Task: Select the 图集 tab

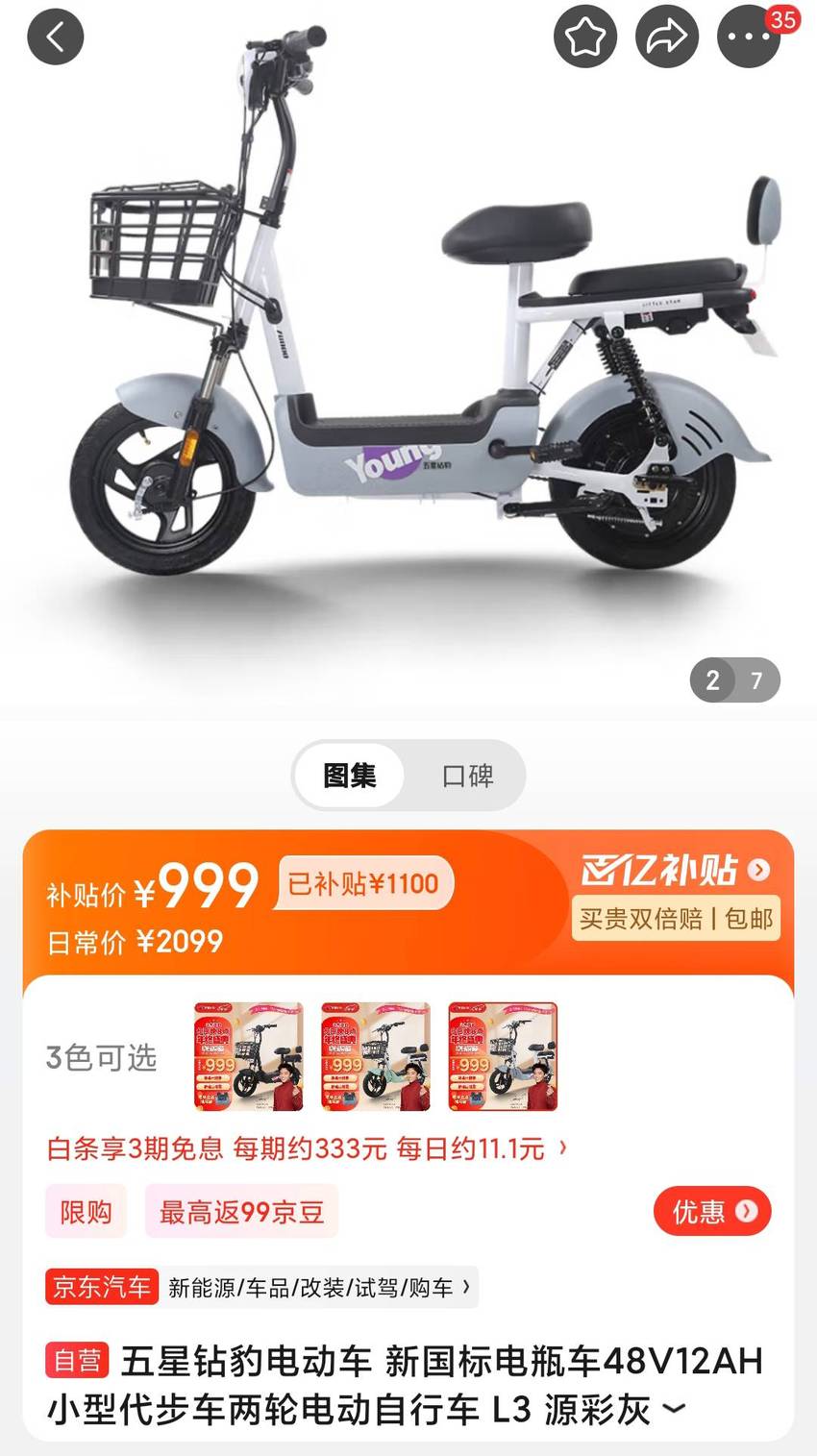Action: click(x=350, y=776)
